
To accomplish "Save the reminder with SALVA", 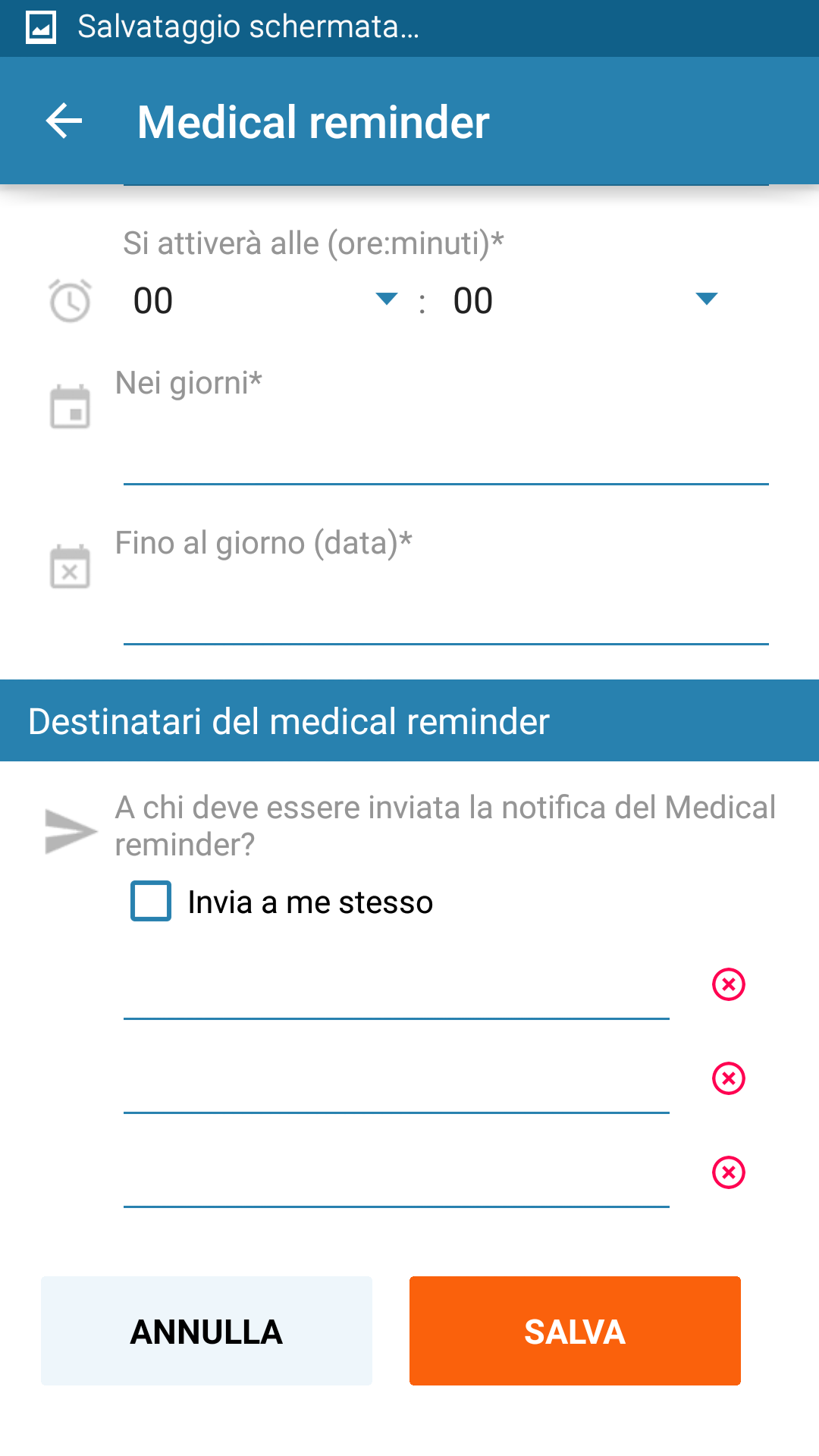I will (x=575, y=1331).
